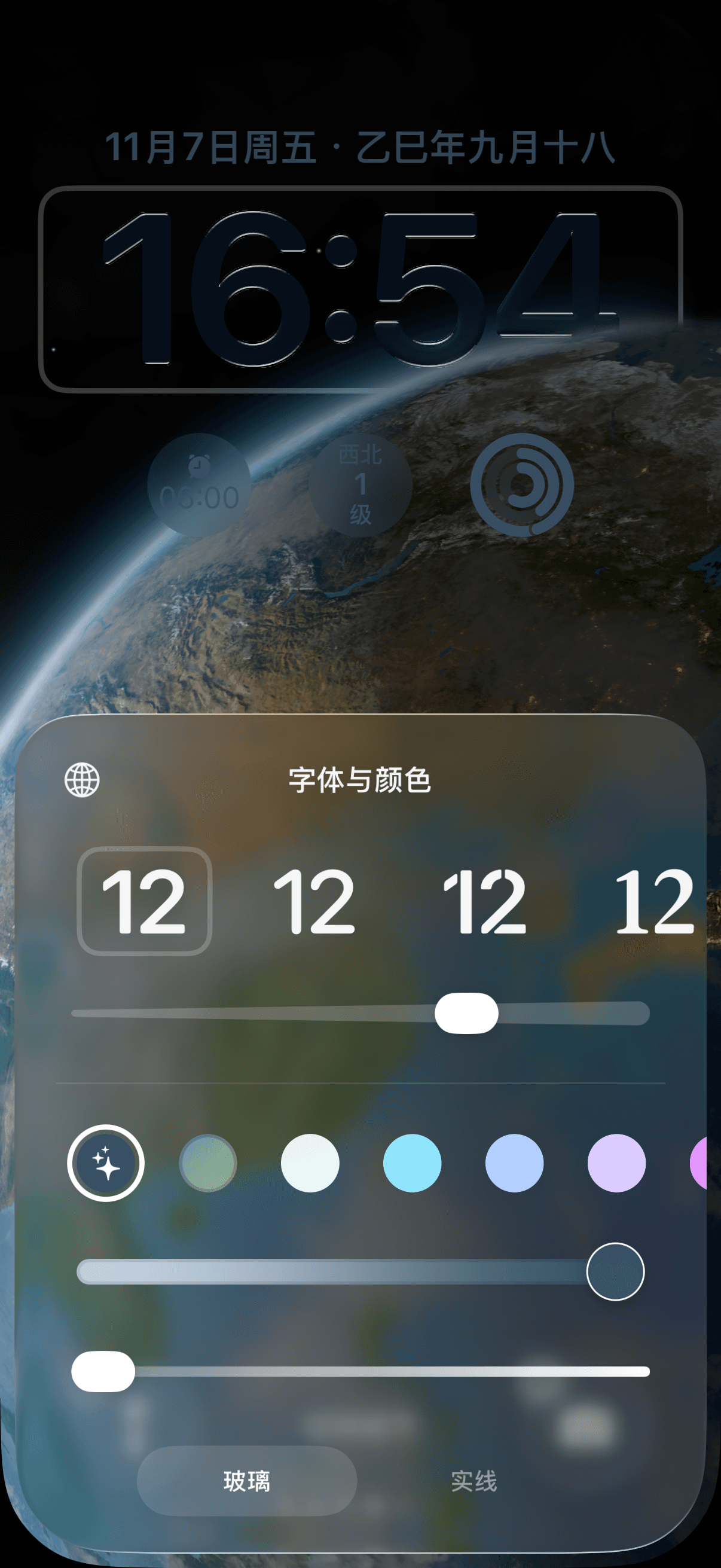Pick the pale green color swatch
This screenshot has height=1568, width=721.
click(209, 1163)
